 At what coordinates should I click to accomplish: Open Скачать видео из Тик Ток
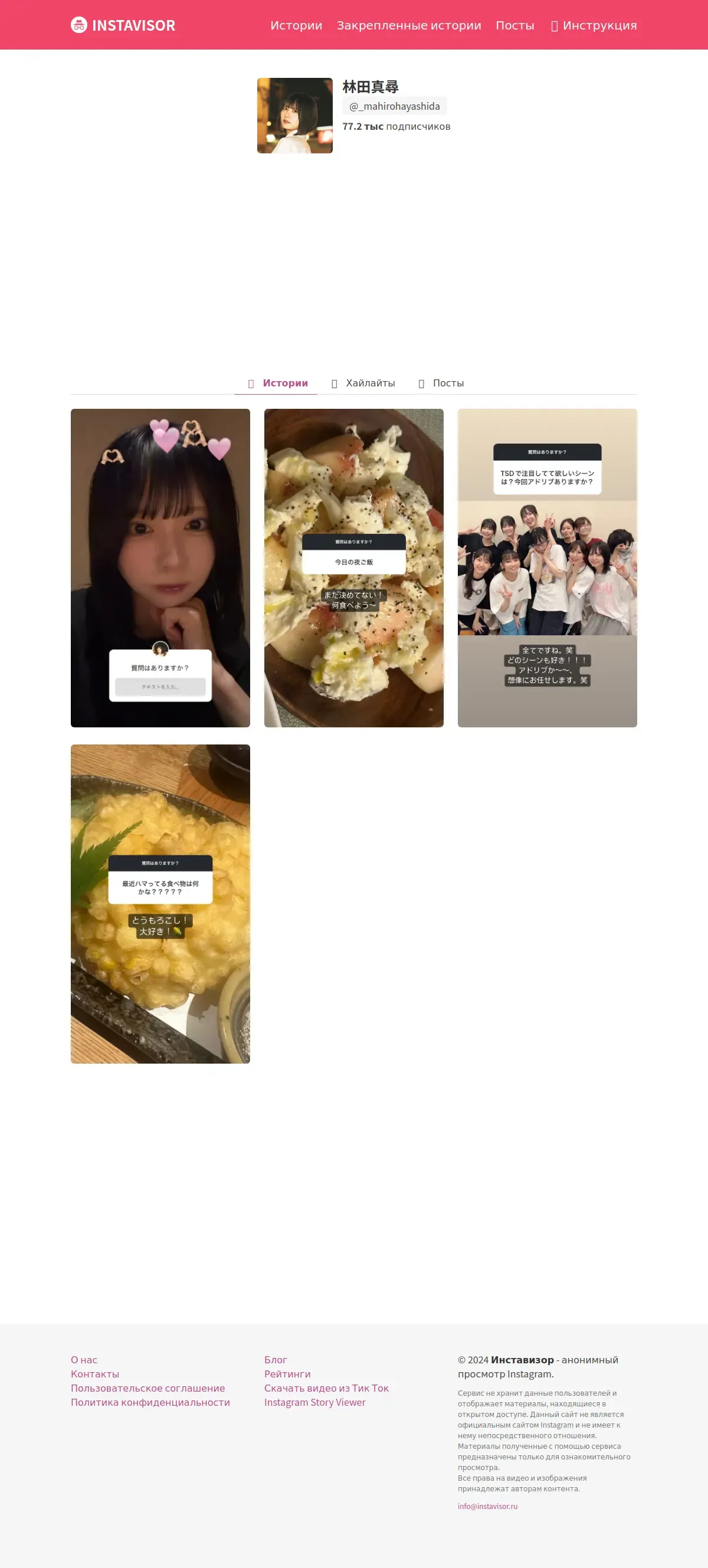[326, 1388]
